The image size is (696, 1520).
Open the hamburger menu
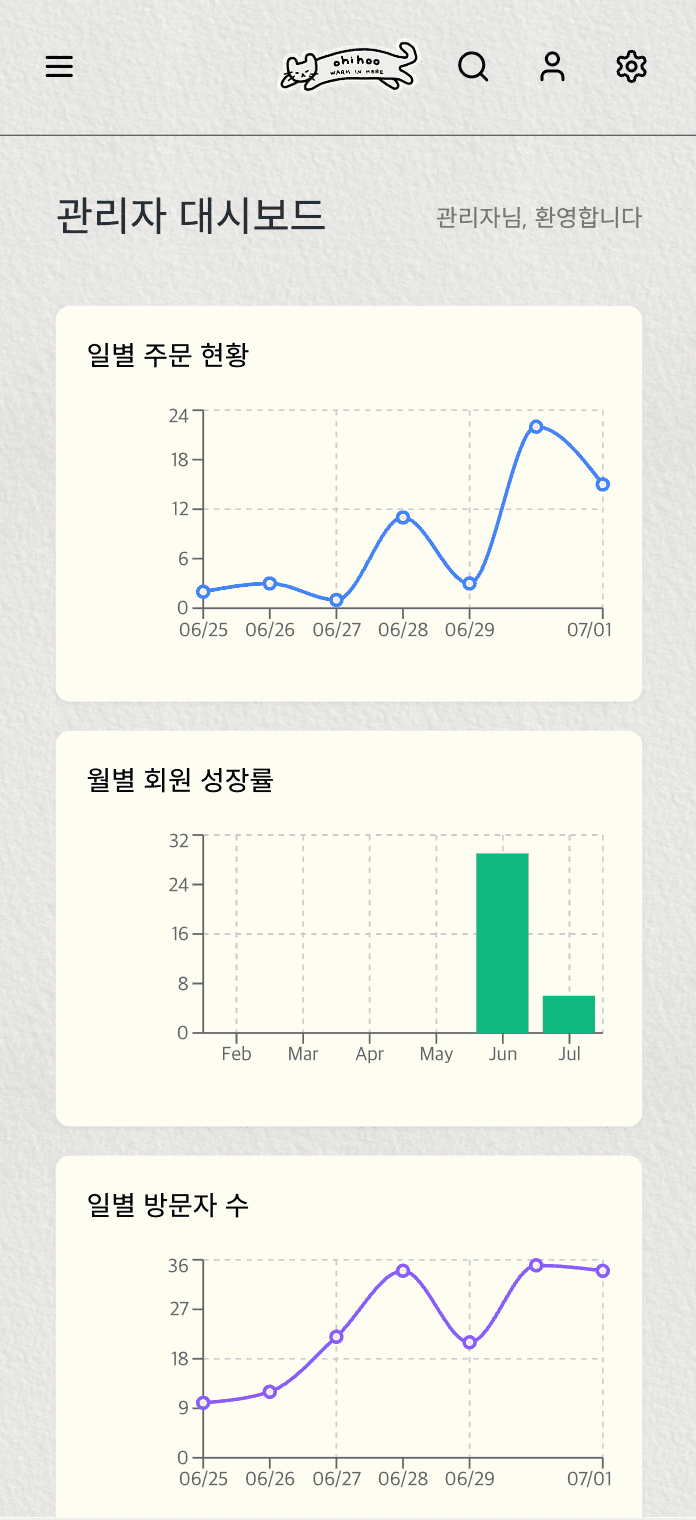[x=59, y=67]
